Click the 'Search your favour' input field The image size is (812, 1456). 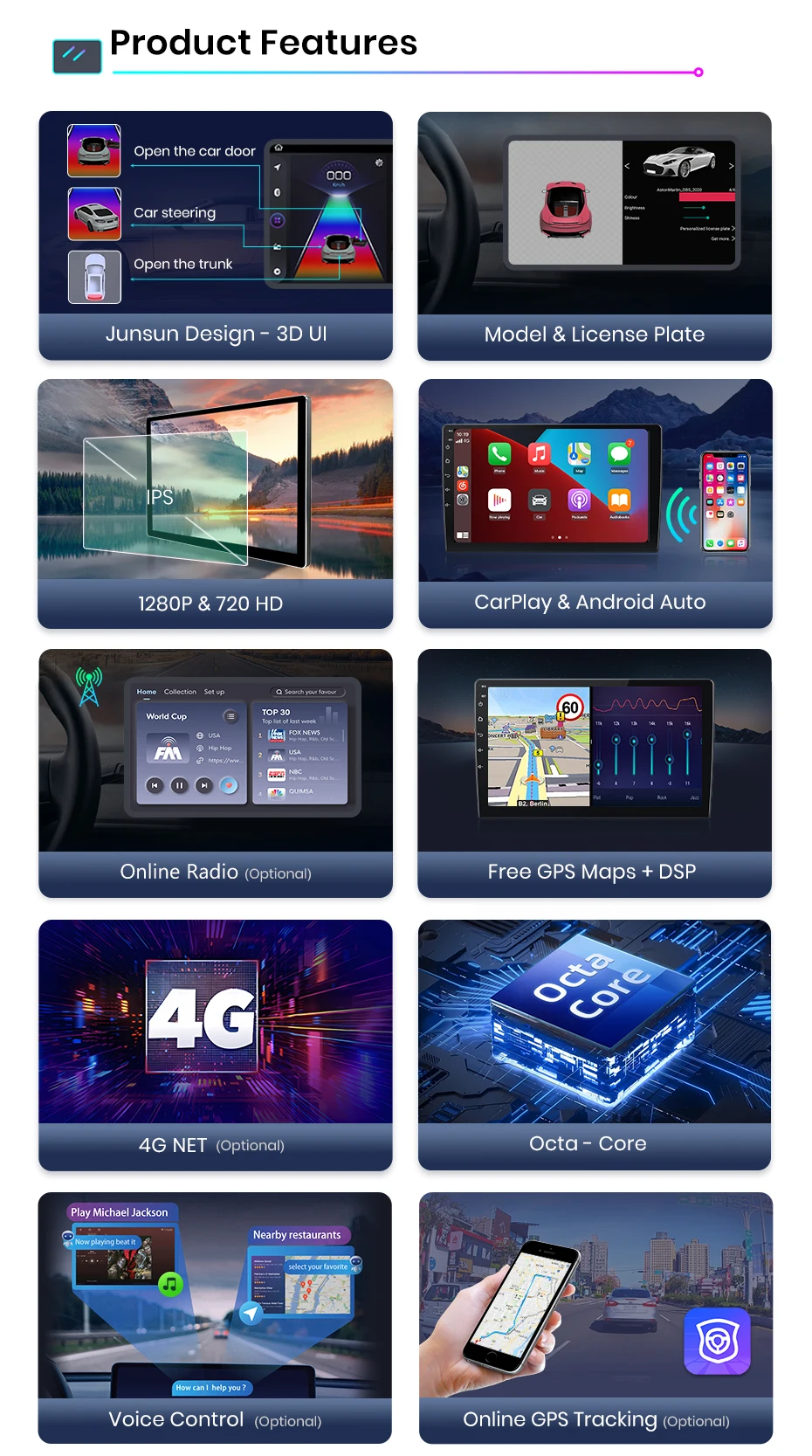308,692
